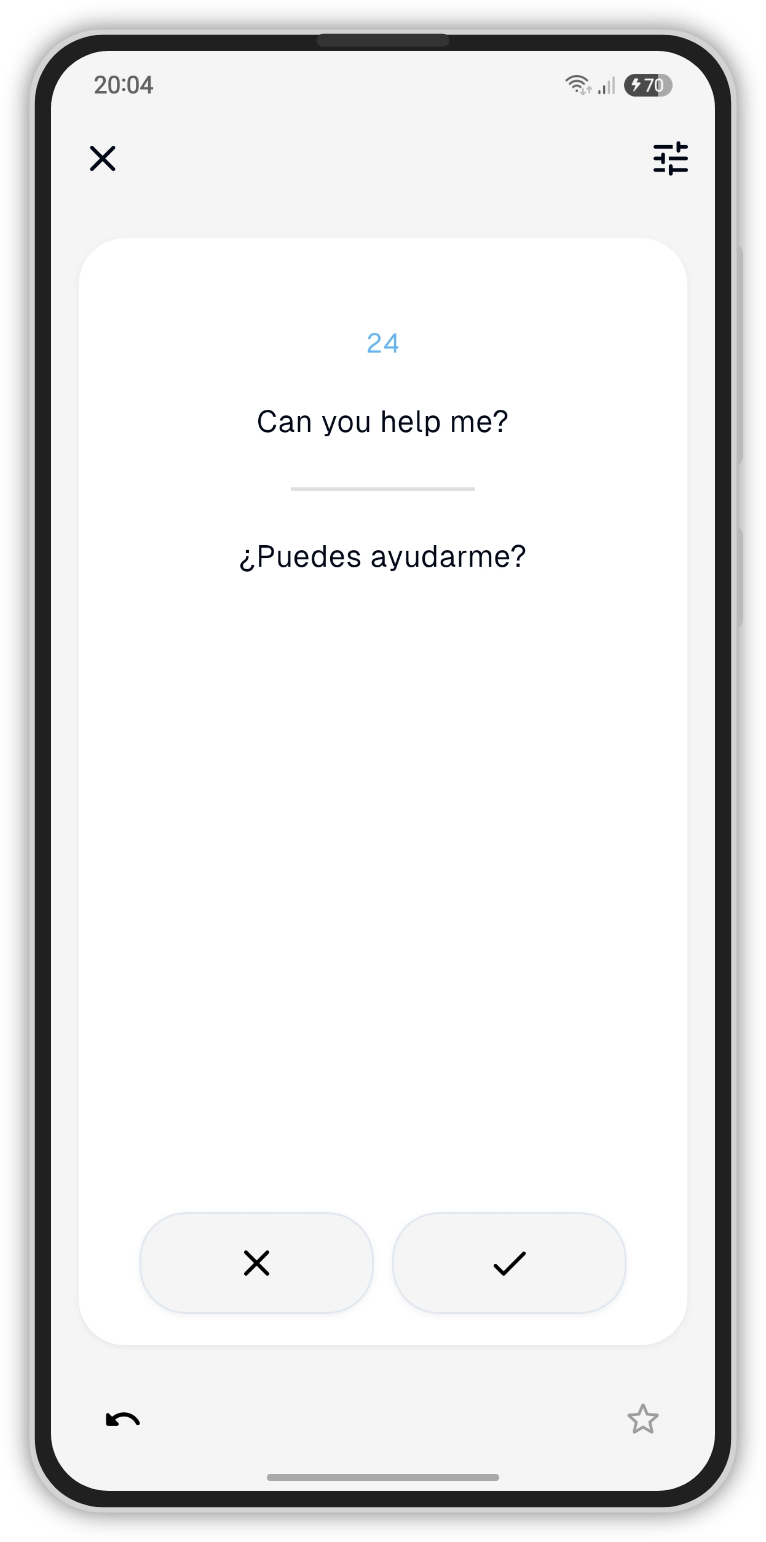The width and height of the screenshot is (766, 1542).
Task: Undo the last card action
Action: pyautogui.click(x=123, y=1419)
